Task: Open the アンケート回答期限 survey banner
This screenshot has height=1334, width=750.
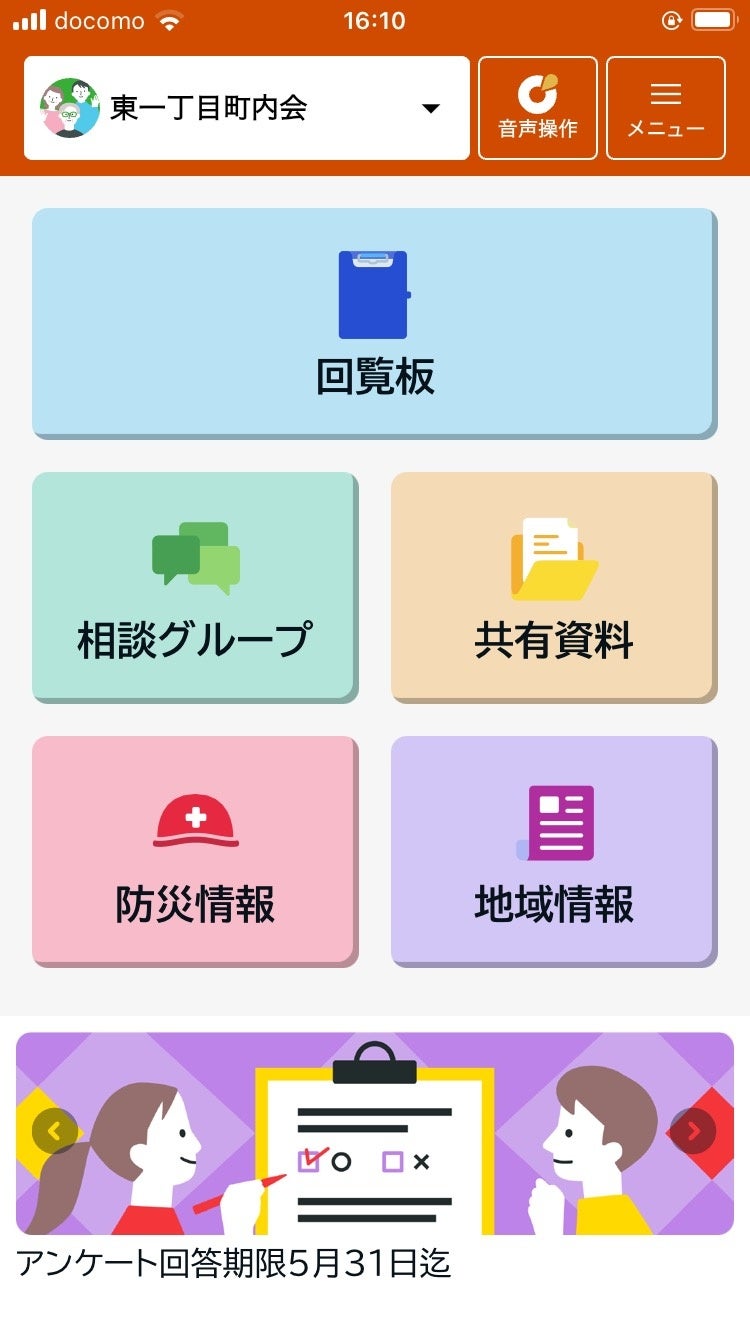Action: pyautogui.click(x=374, y=1134)
